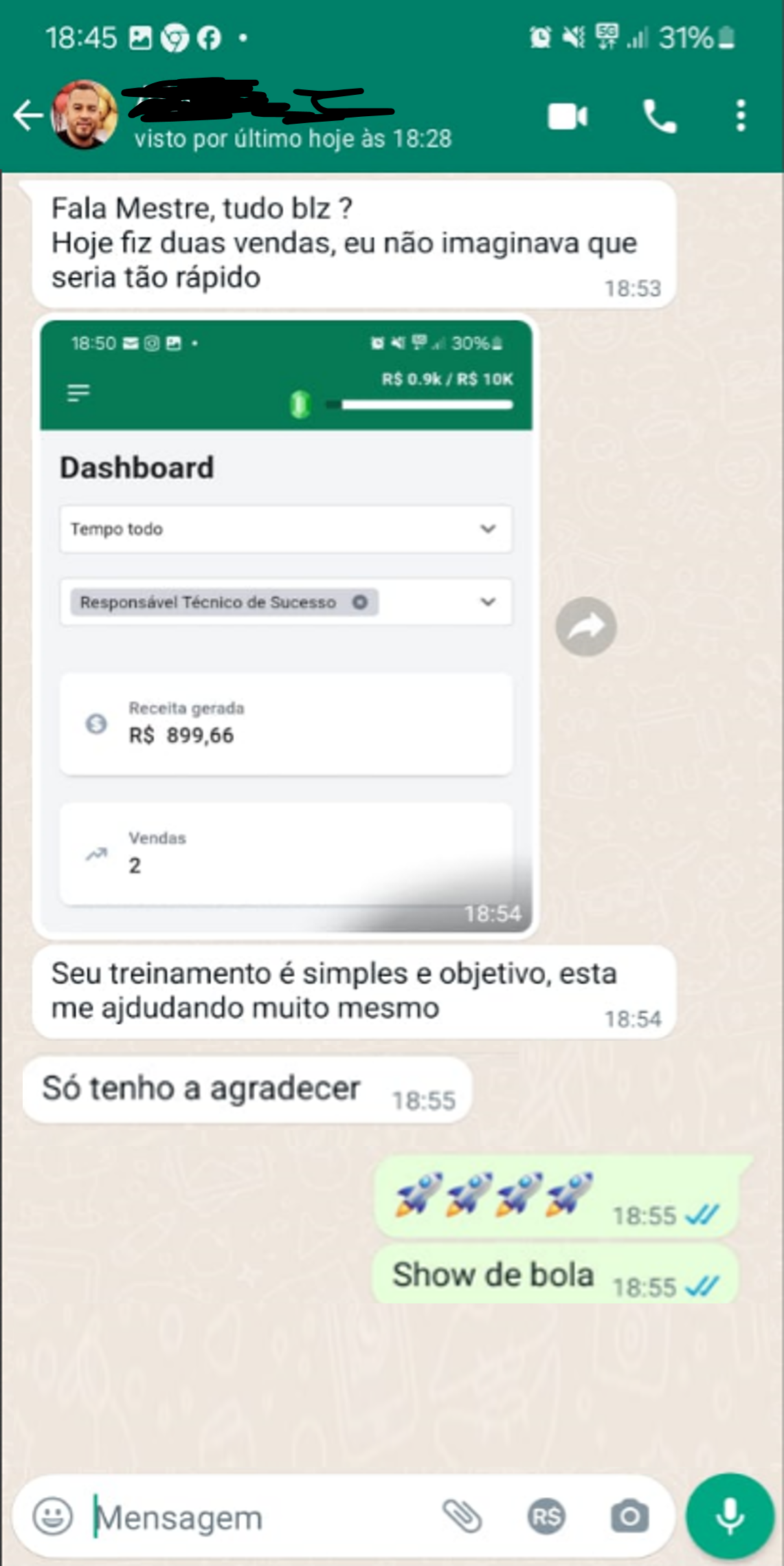The width and height of the screenshot is (784, 1566).
Task: Open the contact's profile photo
Action: (84, 115)
